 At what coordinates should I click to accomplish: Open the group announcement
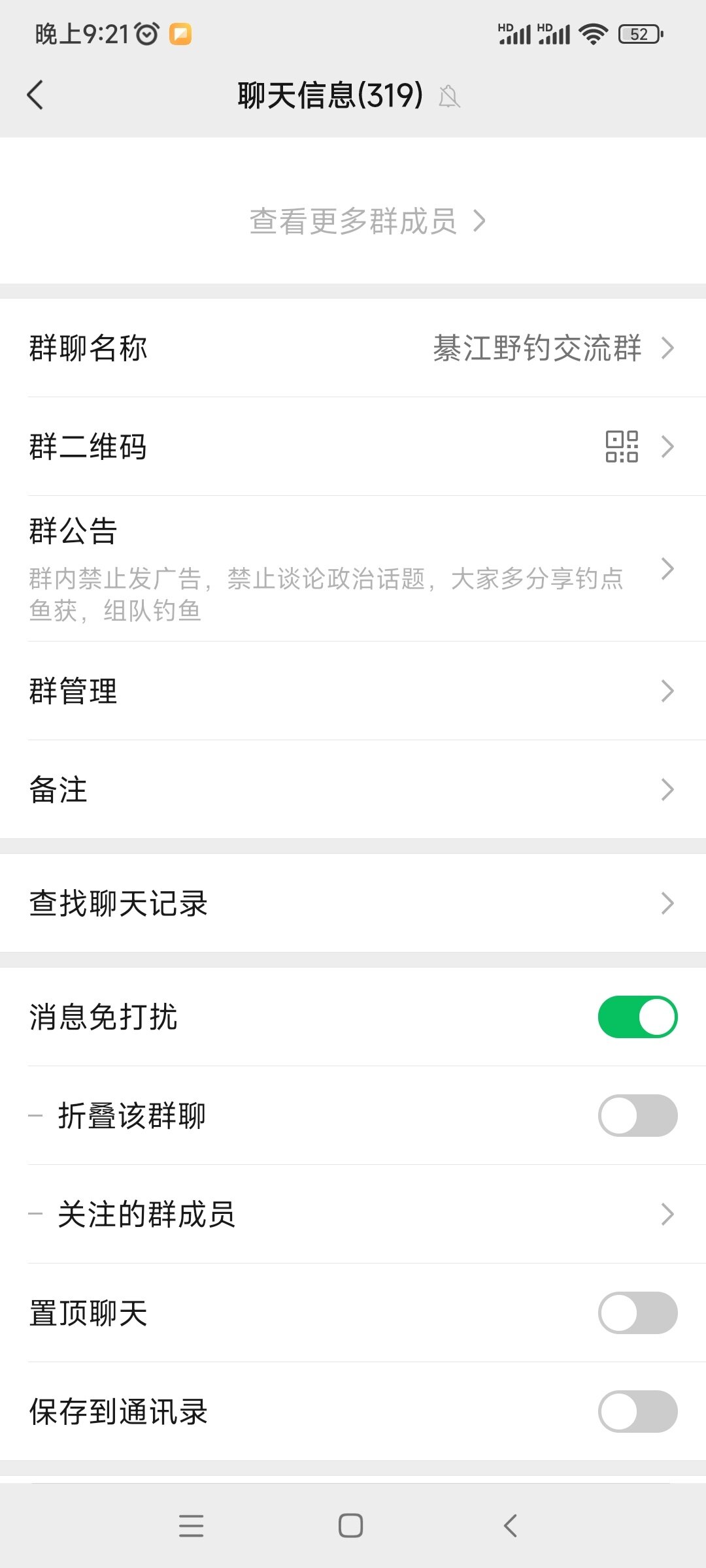(353, 568)
